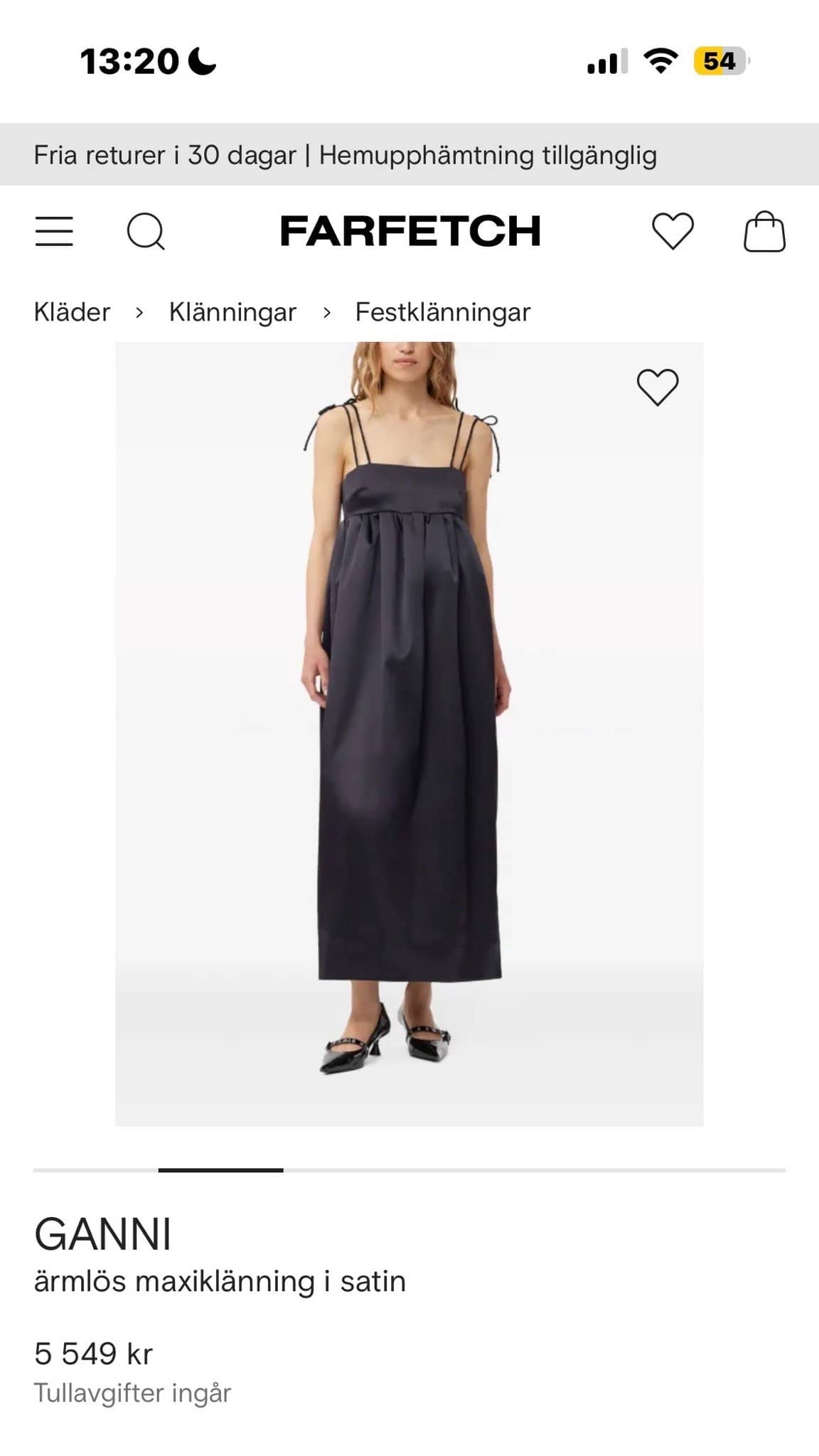Viewport: 819px width, 1456px height.
Task: Open the hamburger navigation menu
Action: 53,231
